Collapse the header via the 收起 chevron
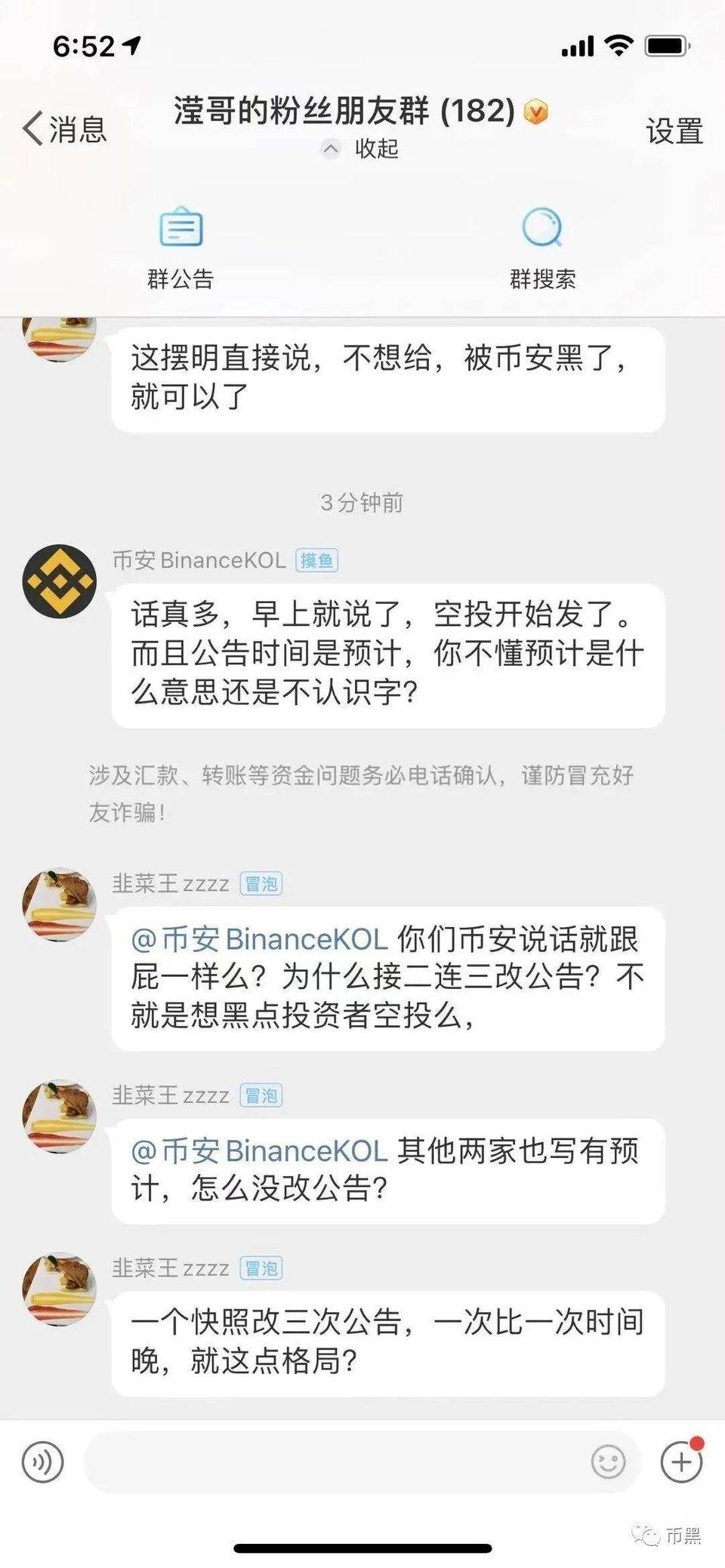725x1568 pixels. [x=329, y=149]
